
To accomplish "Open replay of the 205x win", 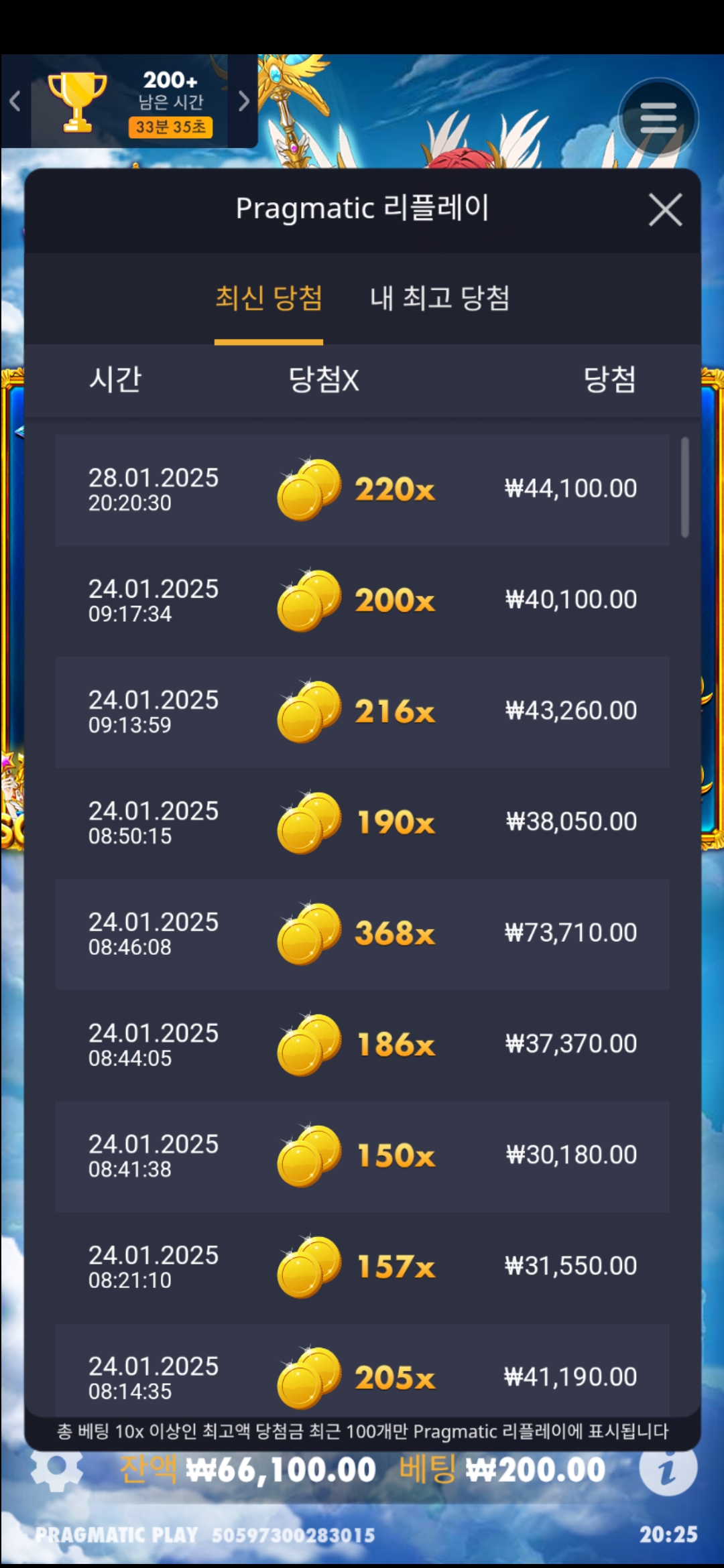I will click(362, 1374).
